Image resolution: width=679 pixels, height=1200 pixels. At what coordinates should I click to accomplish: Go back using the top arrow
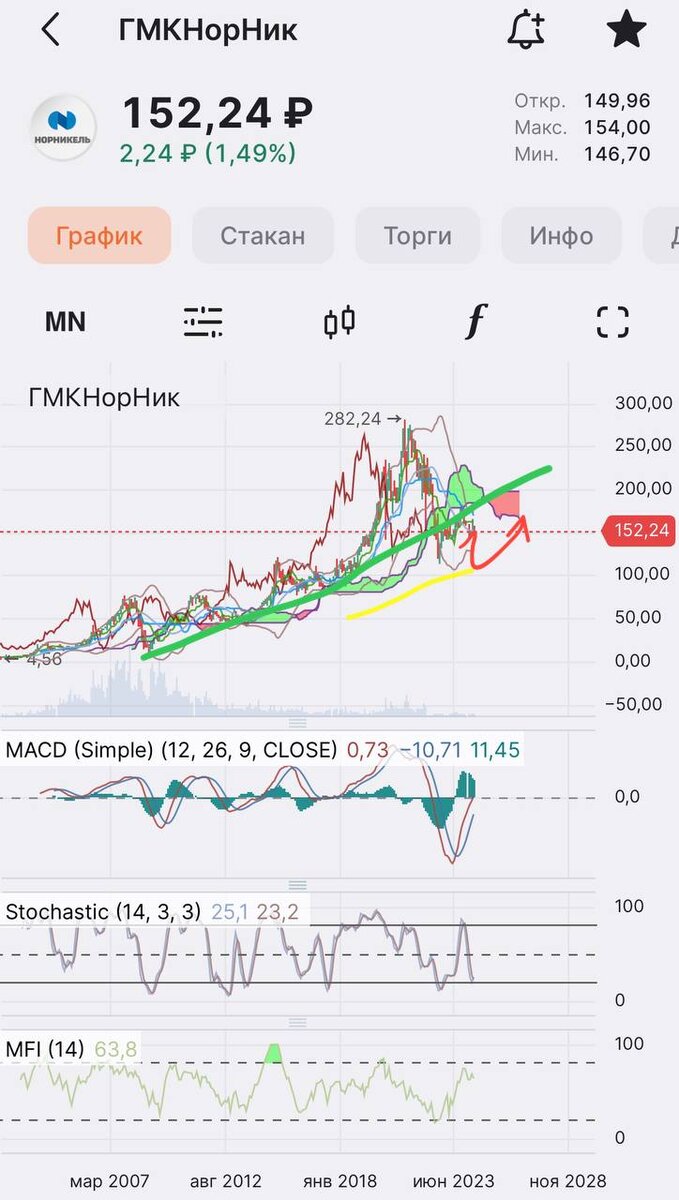pos(50,30)
